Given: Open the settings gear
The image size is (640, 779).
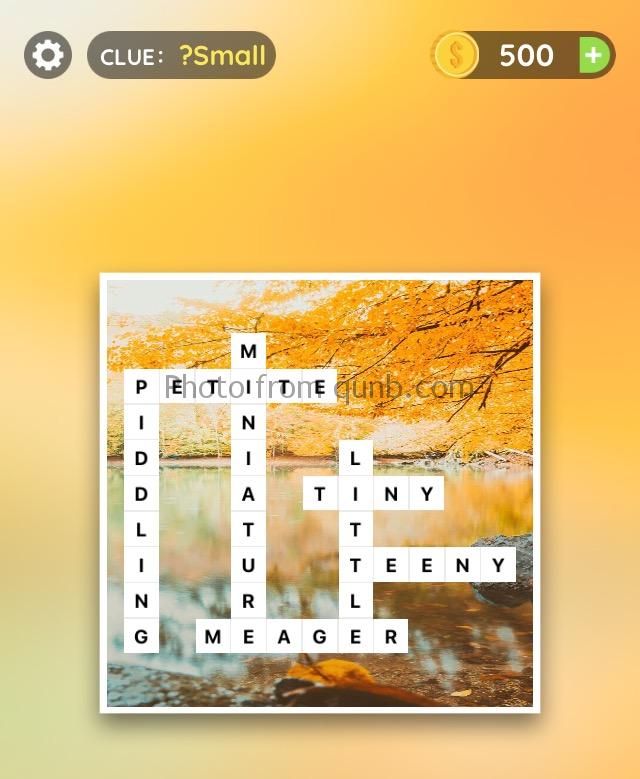Looking at the screenshot, I should coord(48,55).
